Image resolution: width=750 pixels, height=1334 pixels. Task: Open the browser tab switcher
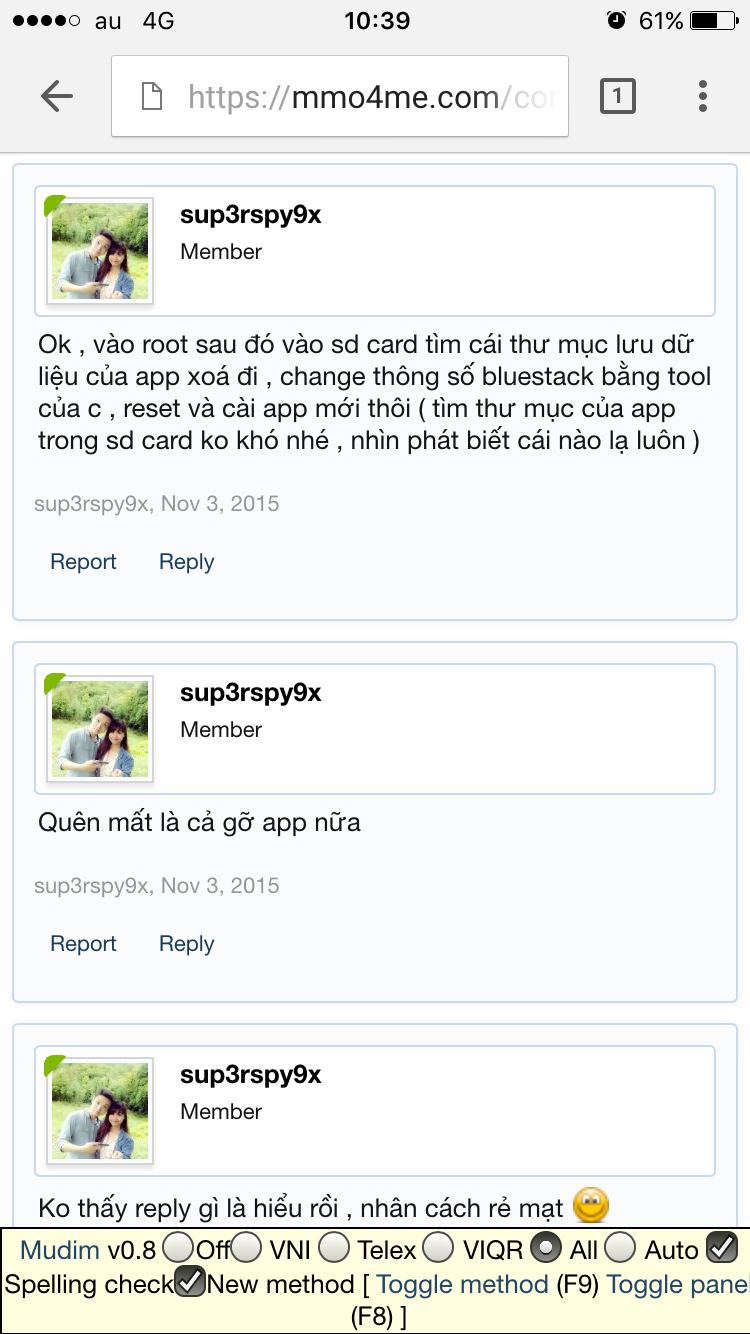pyautogui.click(x=617, y=96)
